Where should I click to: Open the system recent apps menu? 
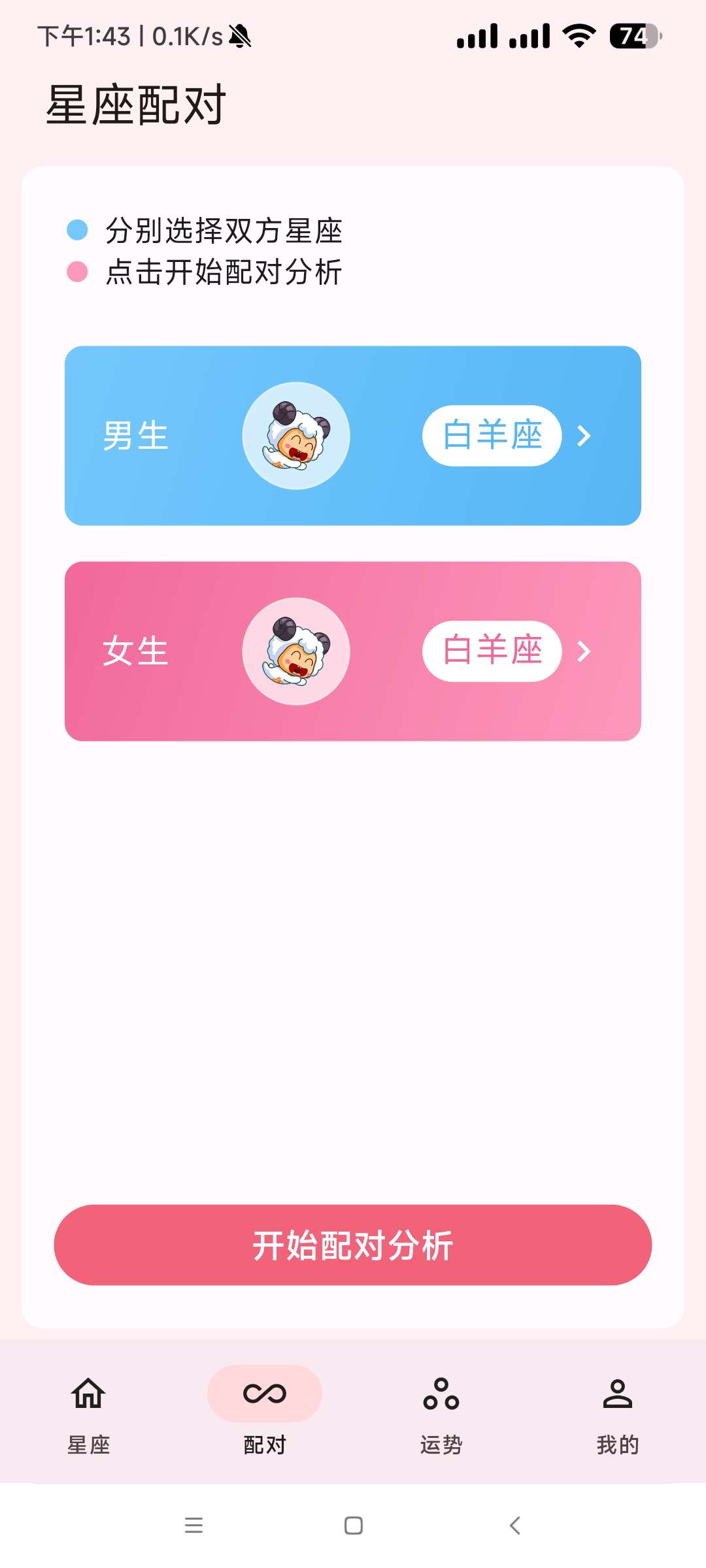(x=193, y=1526)
